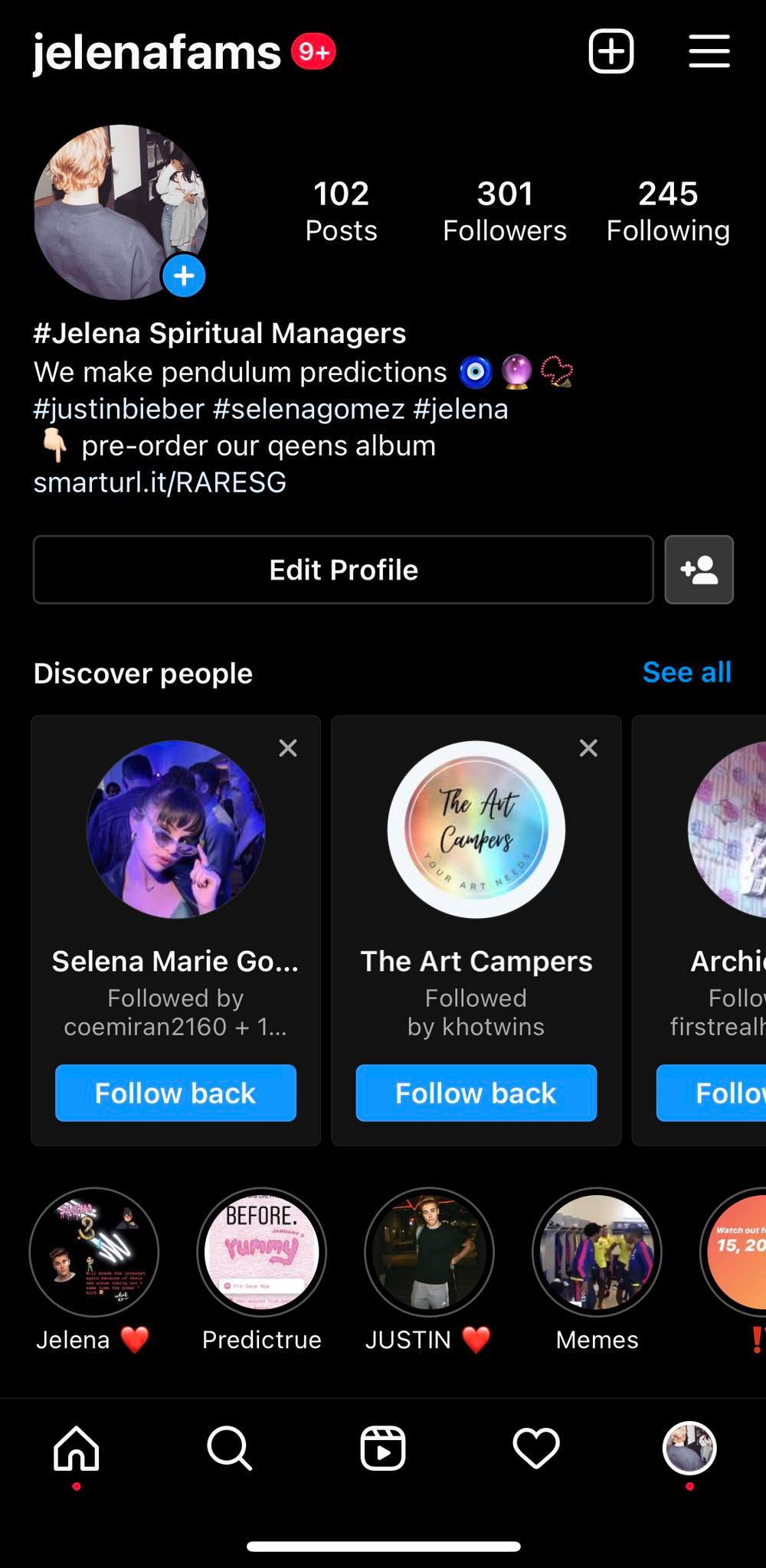
Task: Dismiss the Selena Marie Go... suggestion
Action: pyautogui.click(x=288, y=748)
